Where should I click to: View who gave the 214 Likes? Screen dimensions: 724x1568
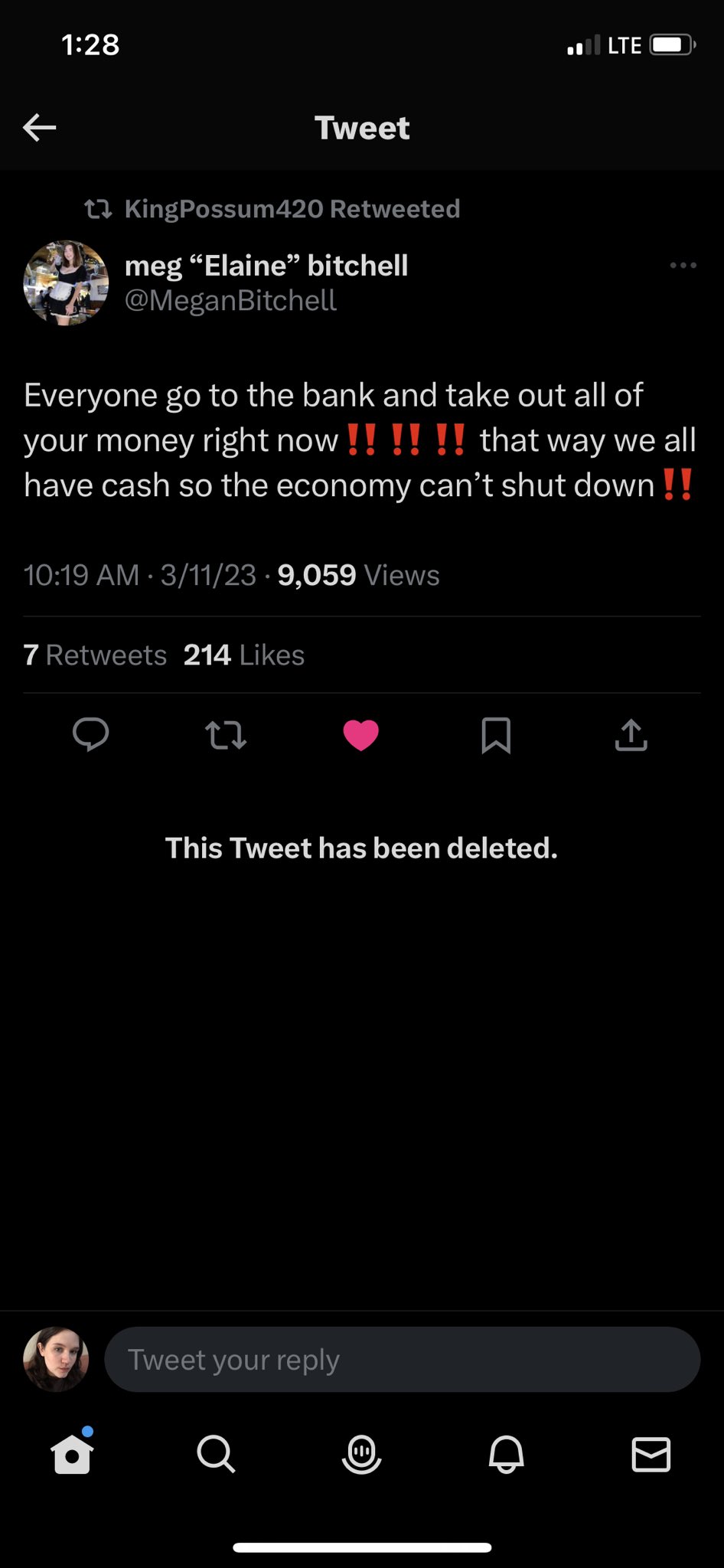point(244,655)
